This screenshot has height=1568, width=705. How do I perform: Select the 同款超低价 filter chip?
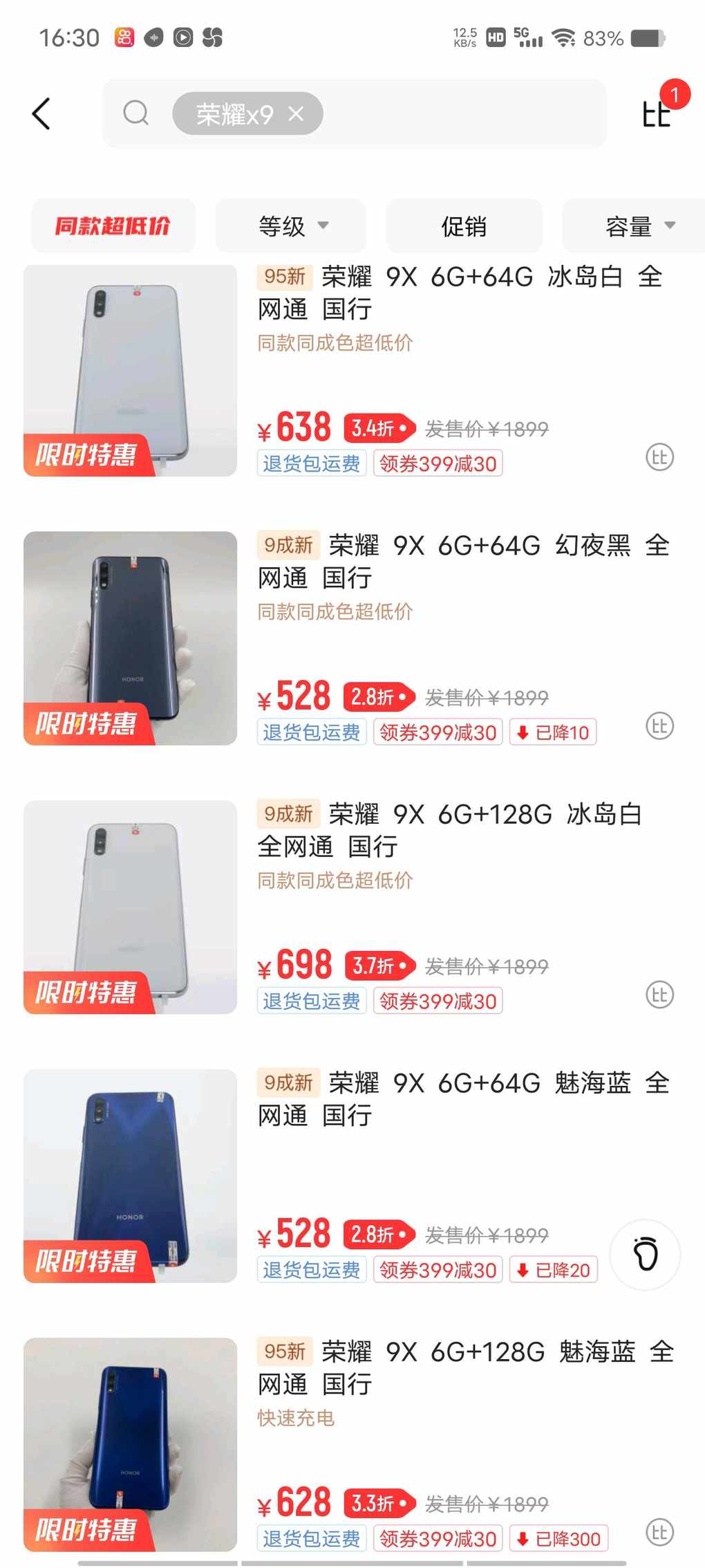[x=113, y=225]
